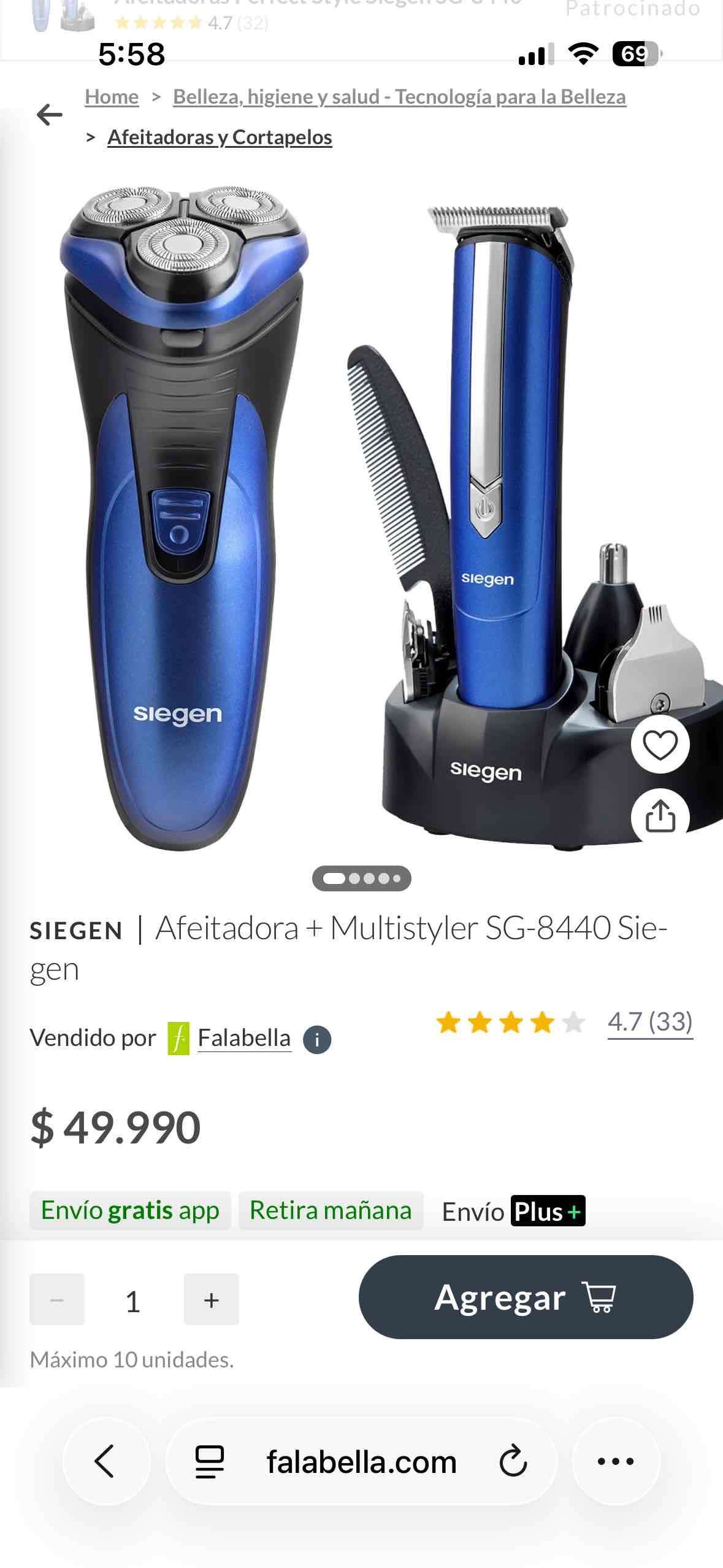Show seller info via the i icon
This screenshot has height=1568, width=723.
pos(317,1040)
